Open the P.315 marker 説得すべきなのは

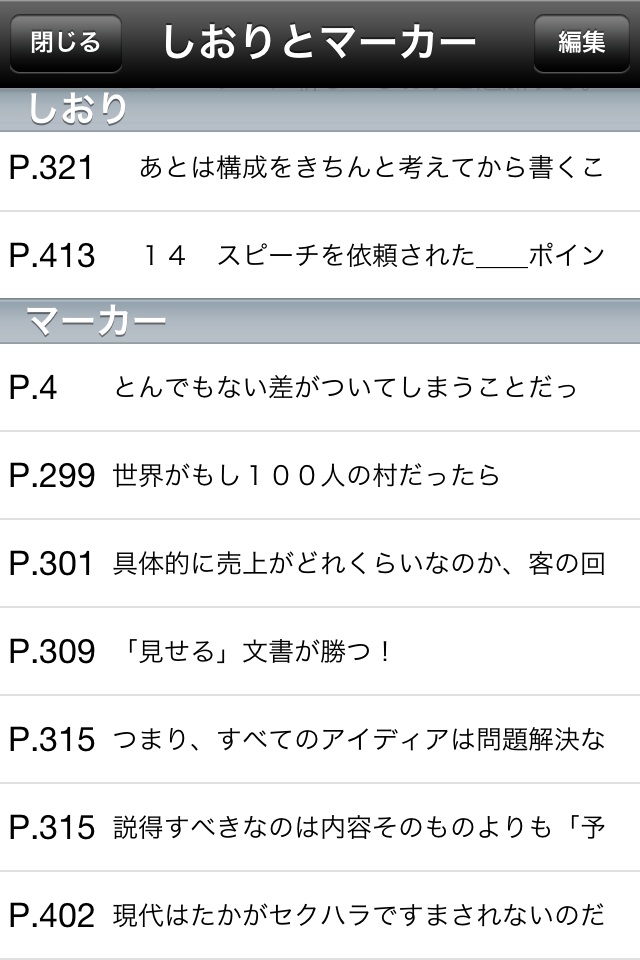pos(320,827)
